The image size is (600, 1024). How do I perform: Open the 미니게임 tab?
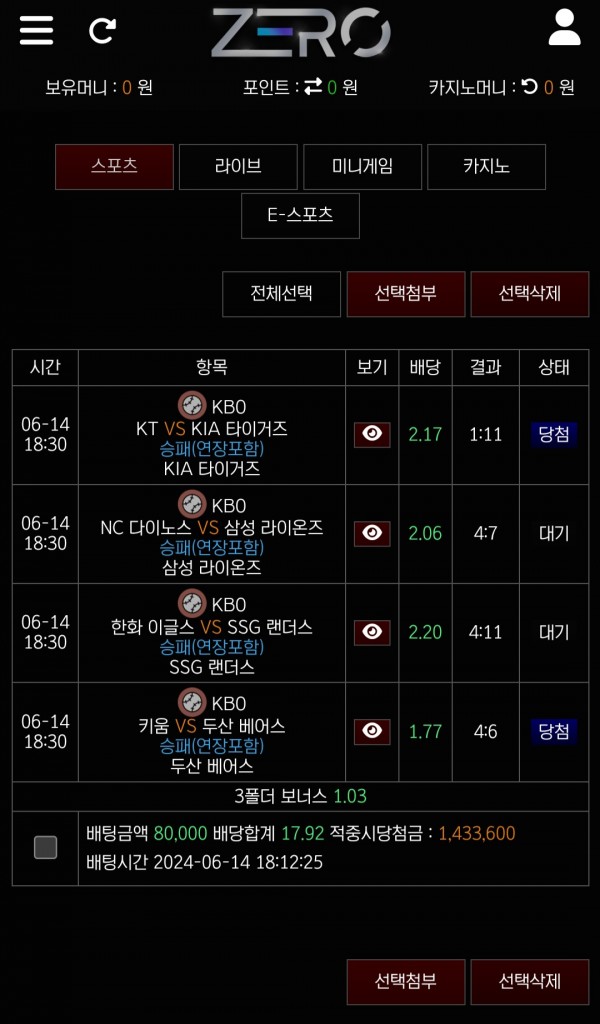point(362,167)
